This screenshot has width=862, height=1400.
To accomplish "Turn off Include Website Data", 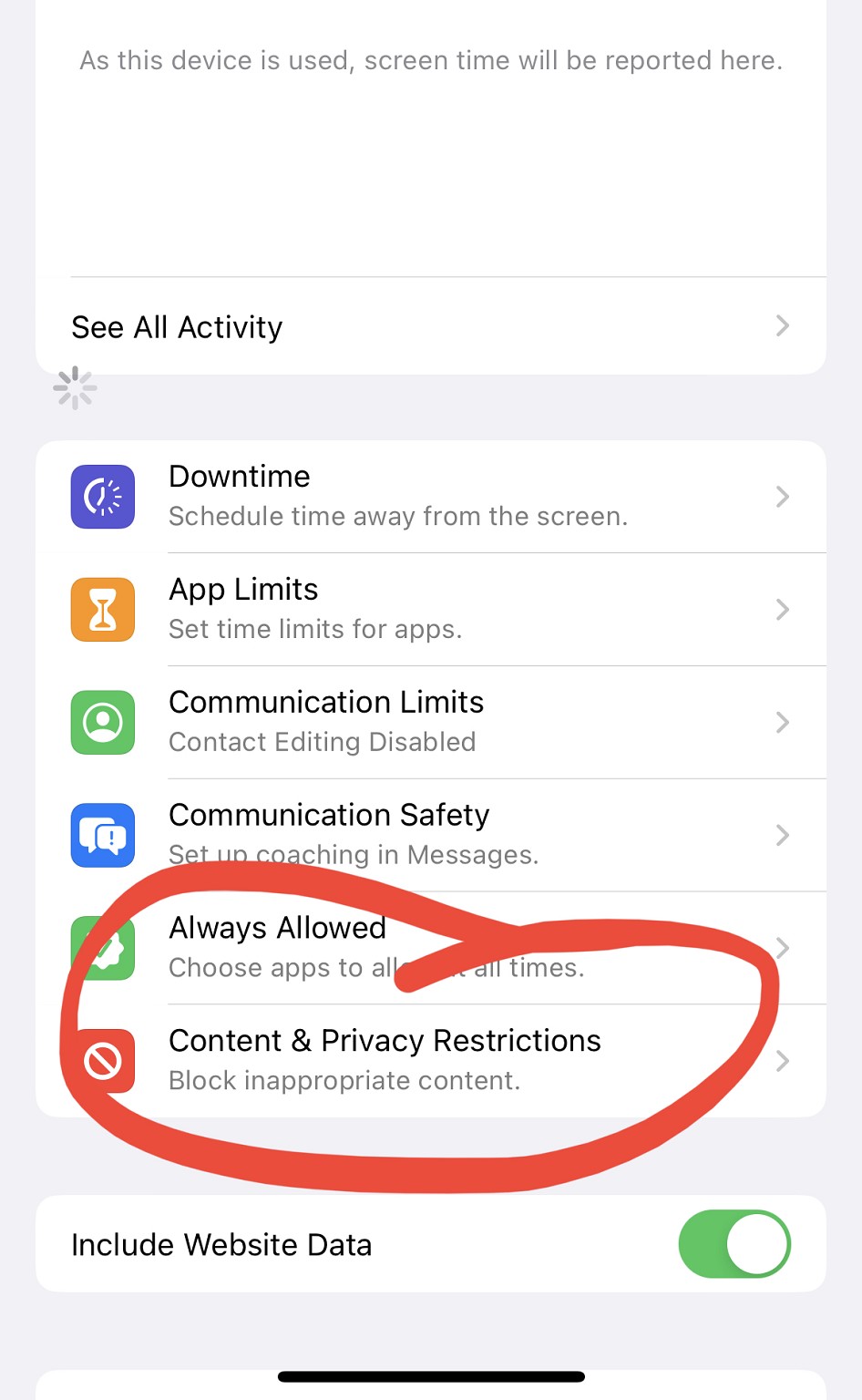I will click(734, 1244).
